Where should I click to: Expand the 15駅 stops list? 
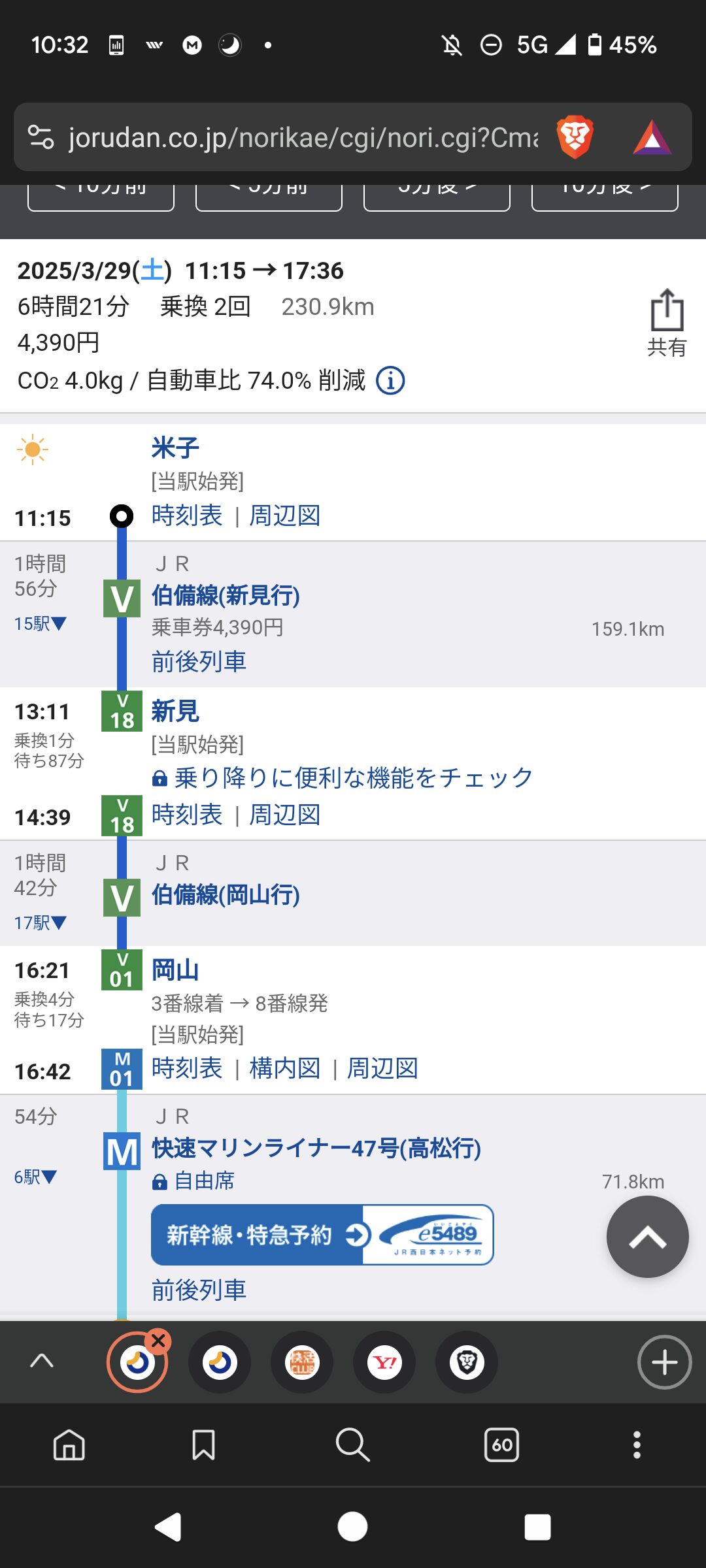click(41, 624)
